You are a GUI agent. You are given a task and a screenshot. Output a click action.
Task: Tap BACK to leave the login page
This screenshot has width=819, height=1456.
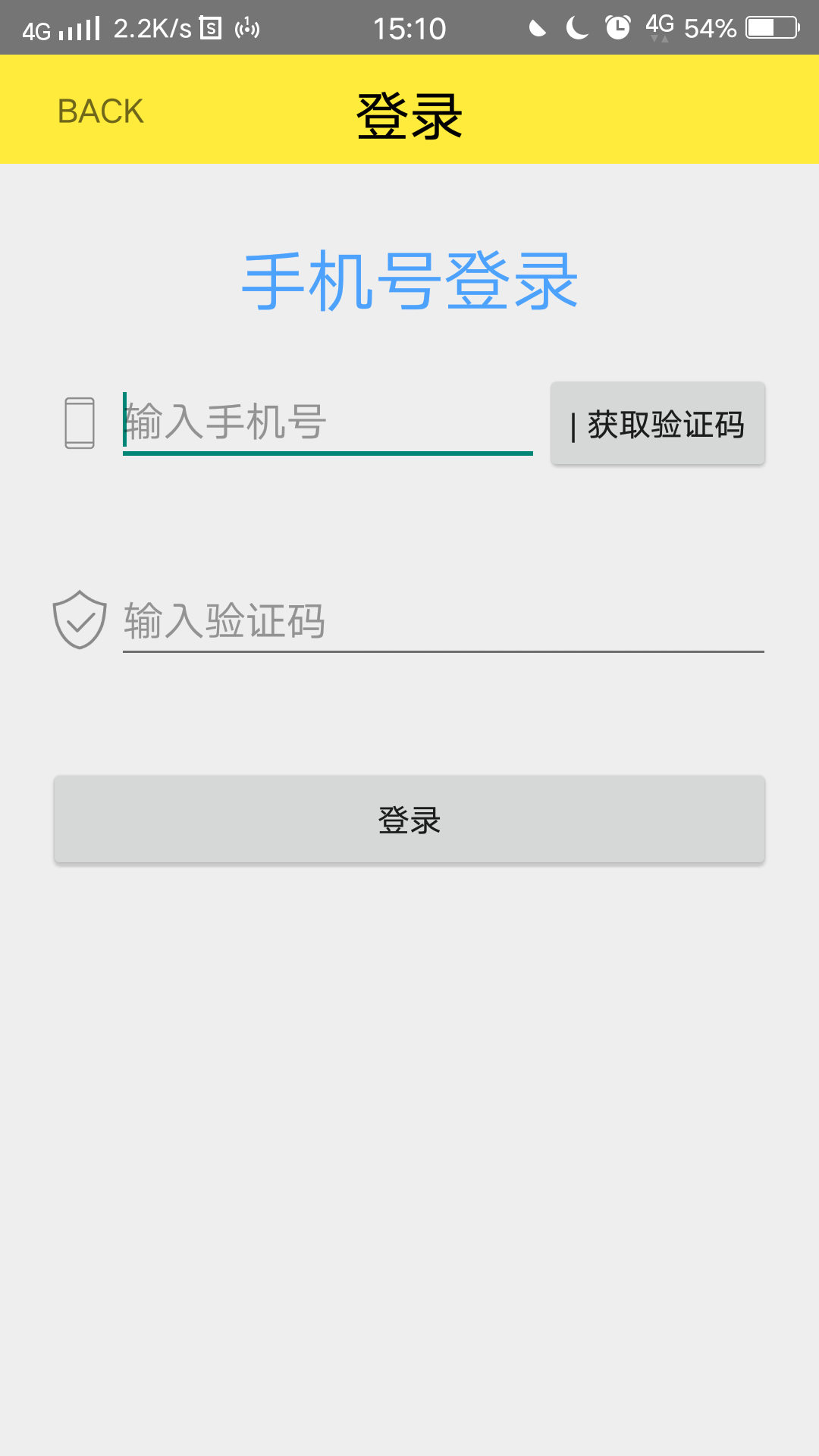[100, 111]
